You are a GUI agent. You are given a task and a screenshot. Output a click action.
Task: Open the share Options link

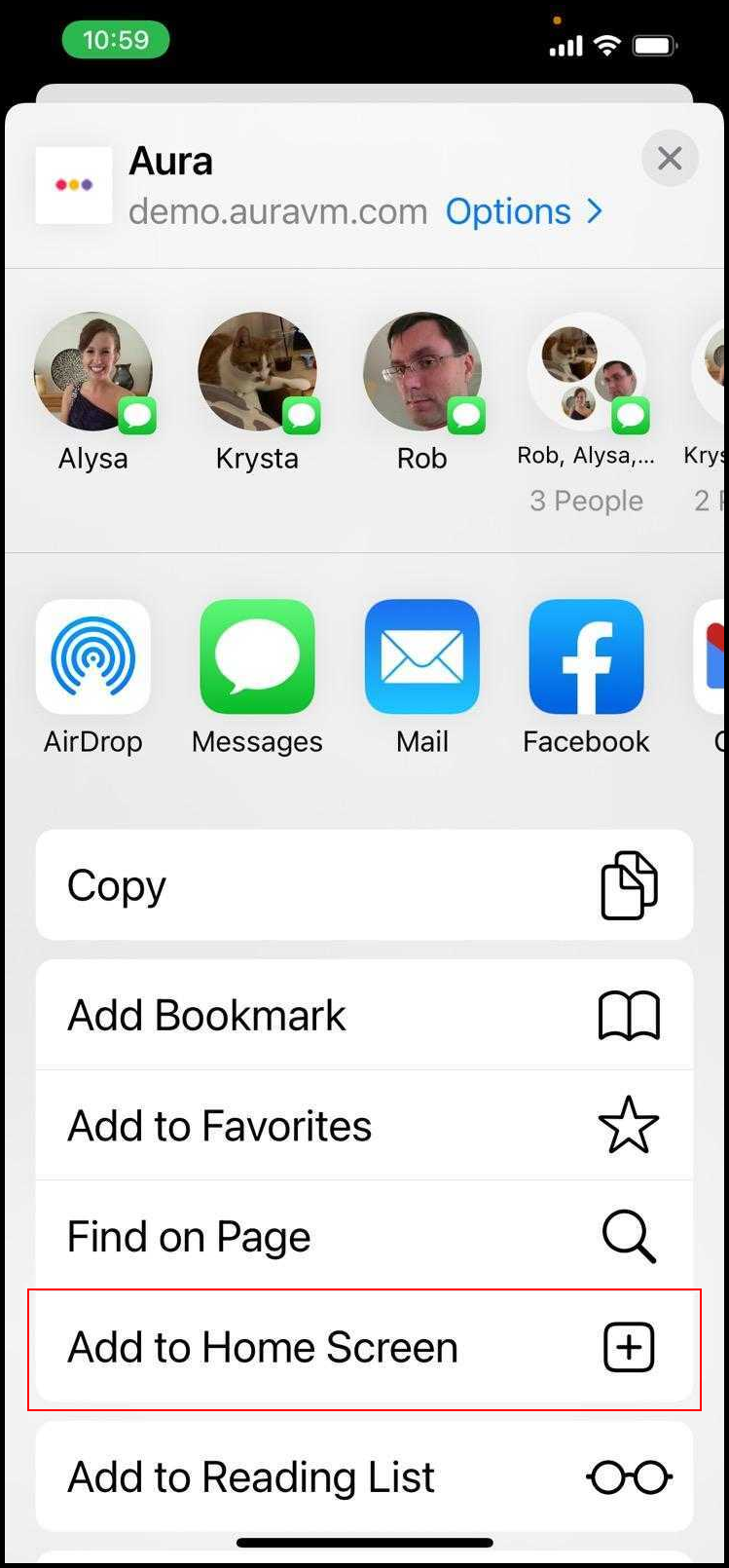pyautogui.click(x=524, y=211)
